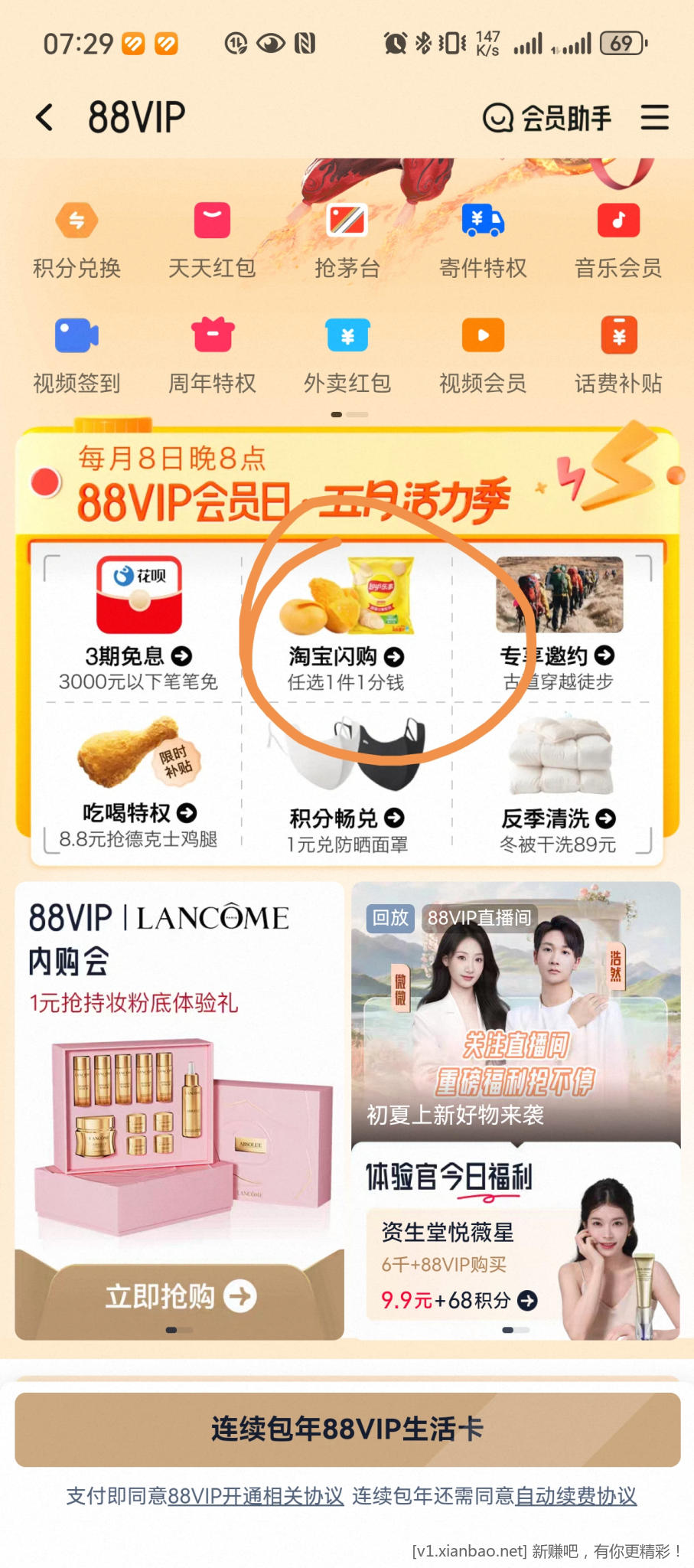Read the 自动续费协议 link
This screenshot has height=1568, width=694.
click(x=575, y=1495)
